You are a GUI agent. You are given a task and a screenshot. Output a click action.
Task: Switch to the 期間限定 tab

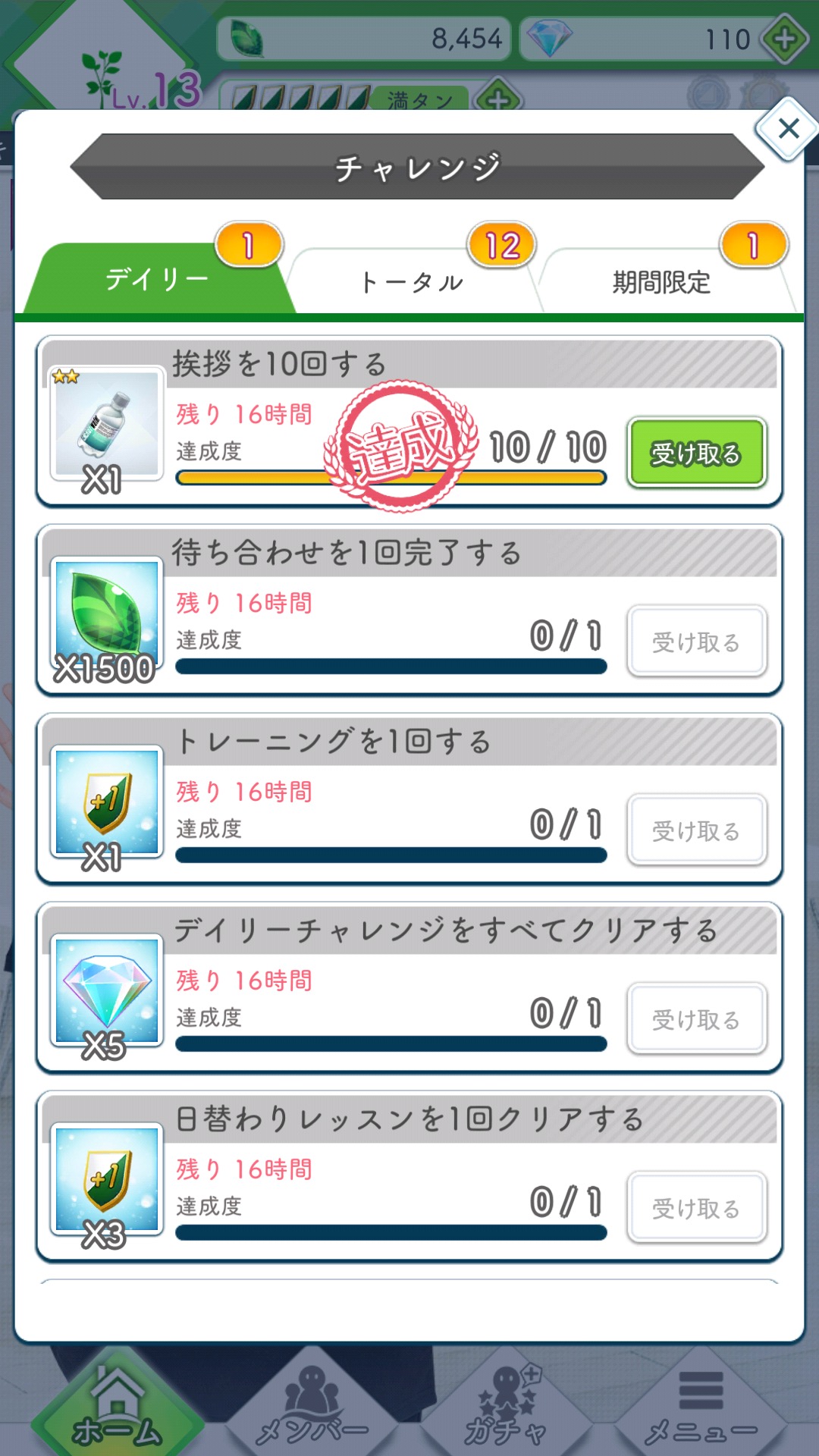click(661, 282)
